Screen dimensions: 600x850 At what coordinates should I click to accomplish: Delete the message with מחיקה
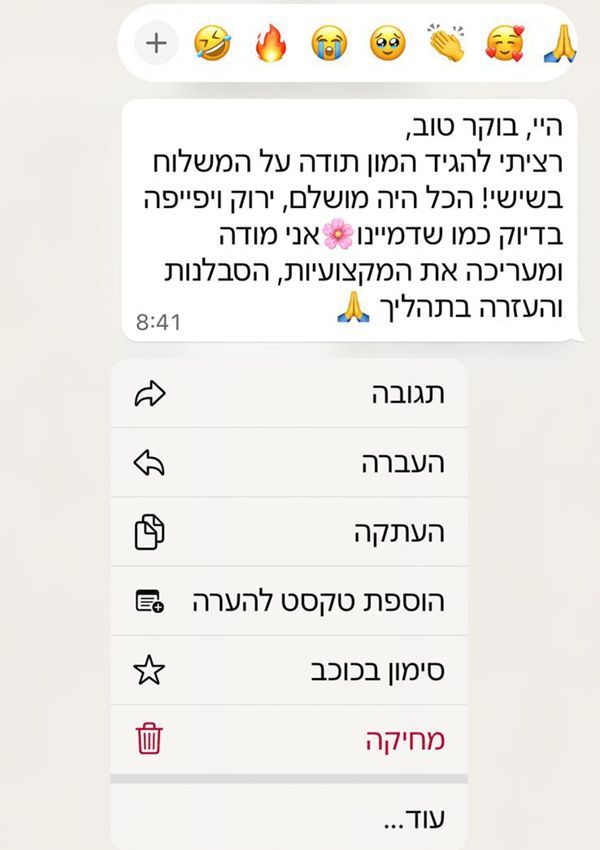[289, 740]
